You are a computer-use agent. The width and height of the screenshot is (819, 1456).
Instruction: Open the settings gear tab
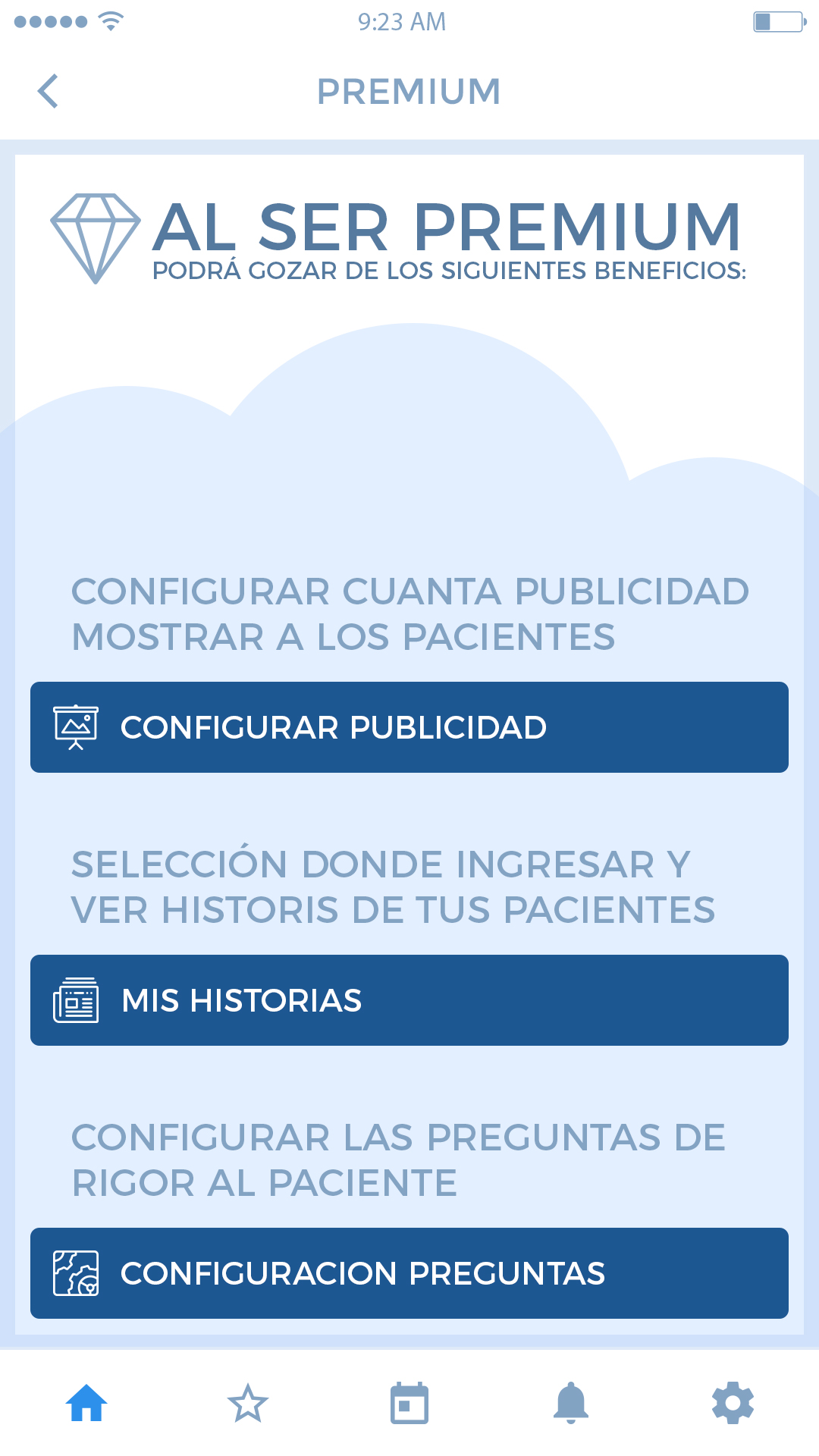(x=733, y=1403)
